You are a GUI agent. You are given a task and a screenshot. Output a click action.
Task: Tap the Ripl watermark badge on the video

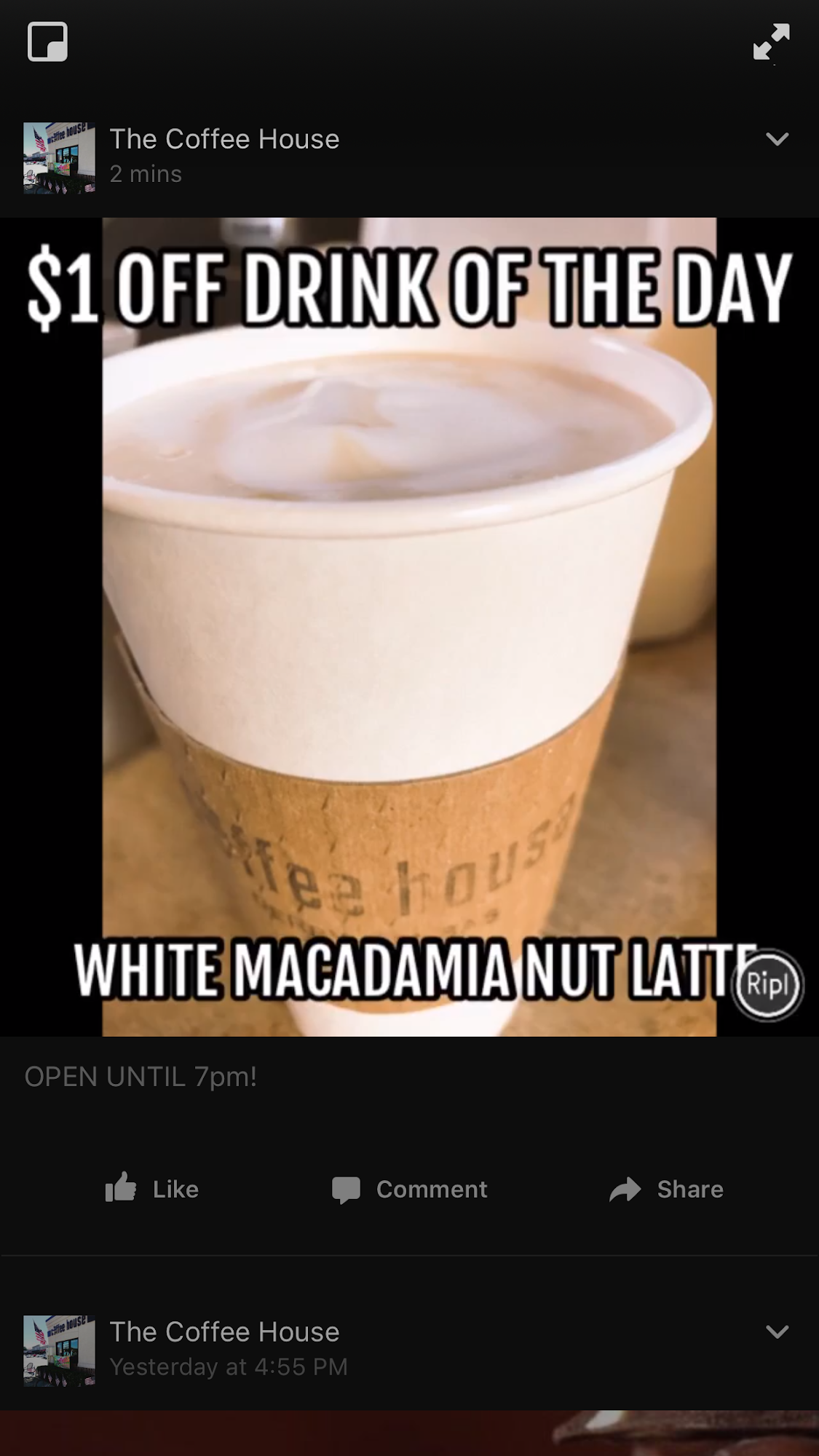point(766,984)
